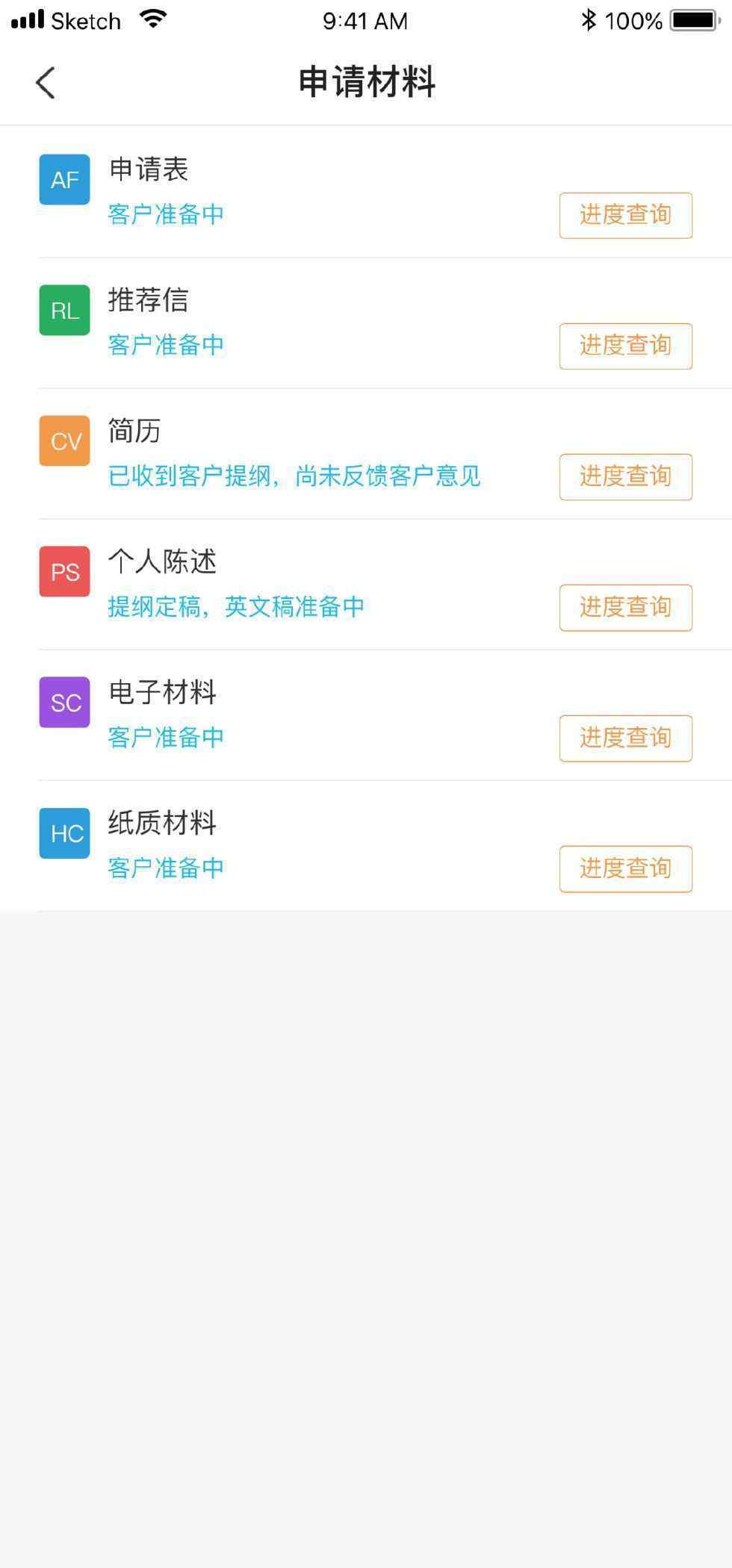The width and height of the screenshot is (732, 1568).
Task: Open the 推荐信 (RL) row
Action: click(366, 323)
